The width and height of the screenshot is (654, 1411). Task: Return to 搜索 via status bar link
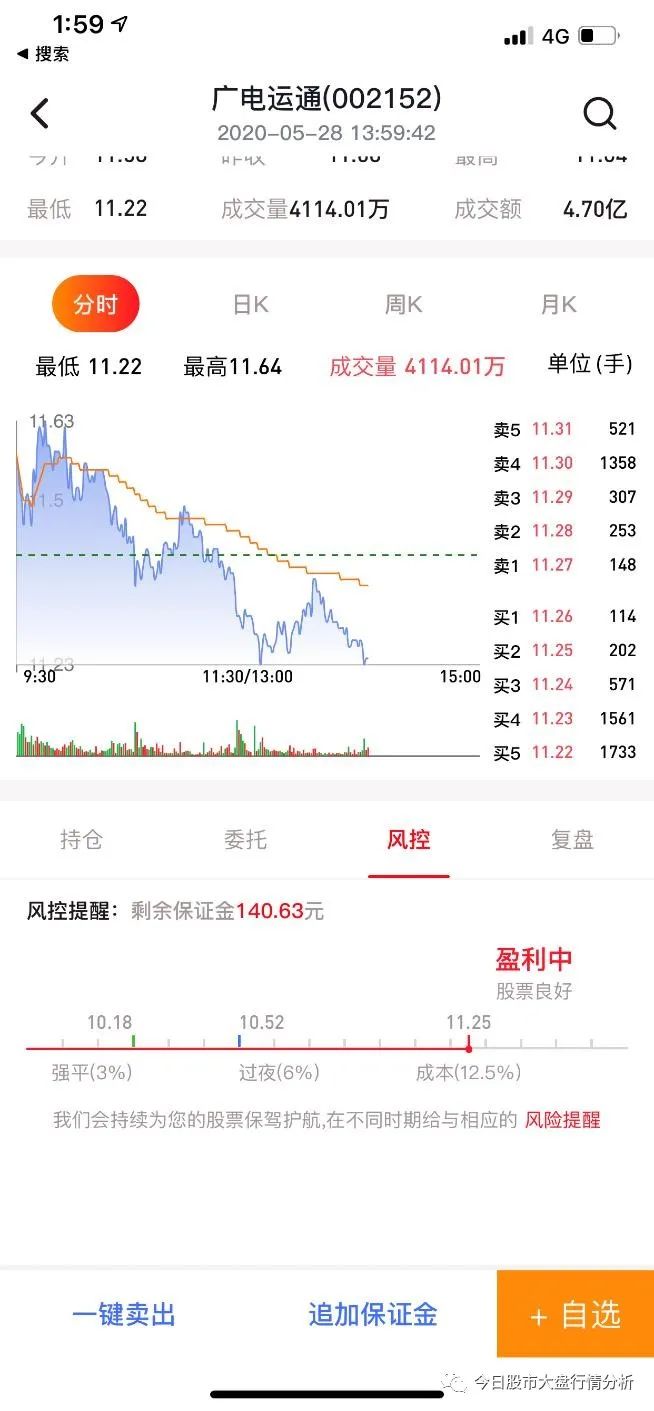pyautogui.click(x=44, y=54)
